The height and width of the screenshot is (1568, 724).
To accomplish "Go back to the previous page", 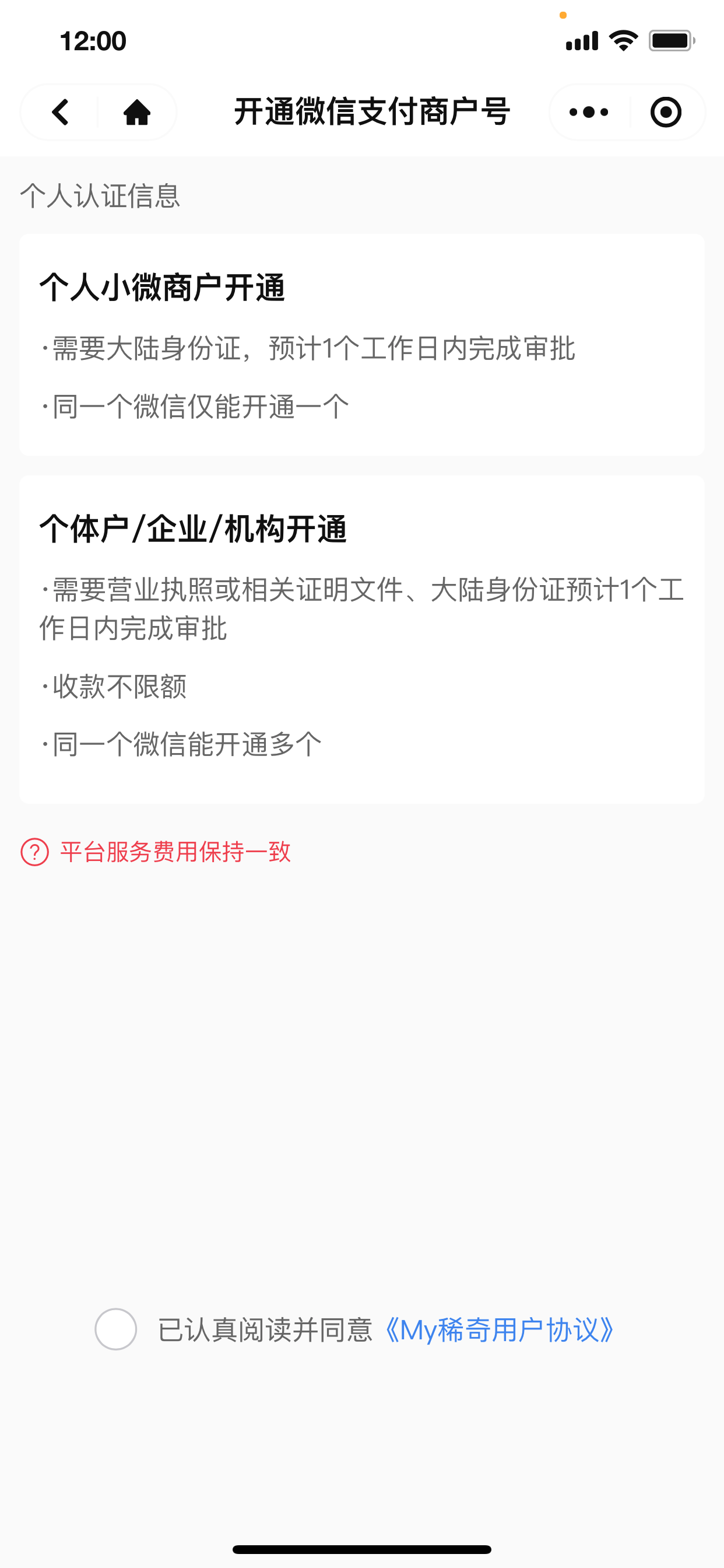I will [x=60, y=113].
